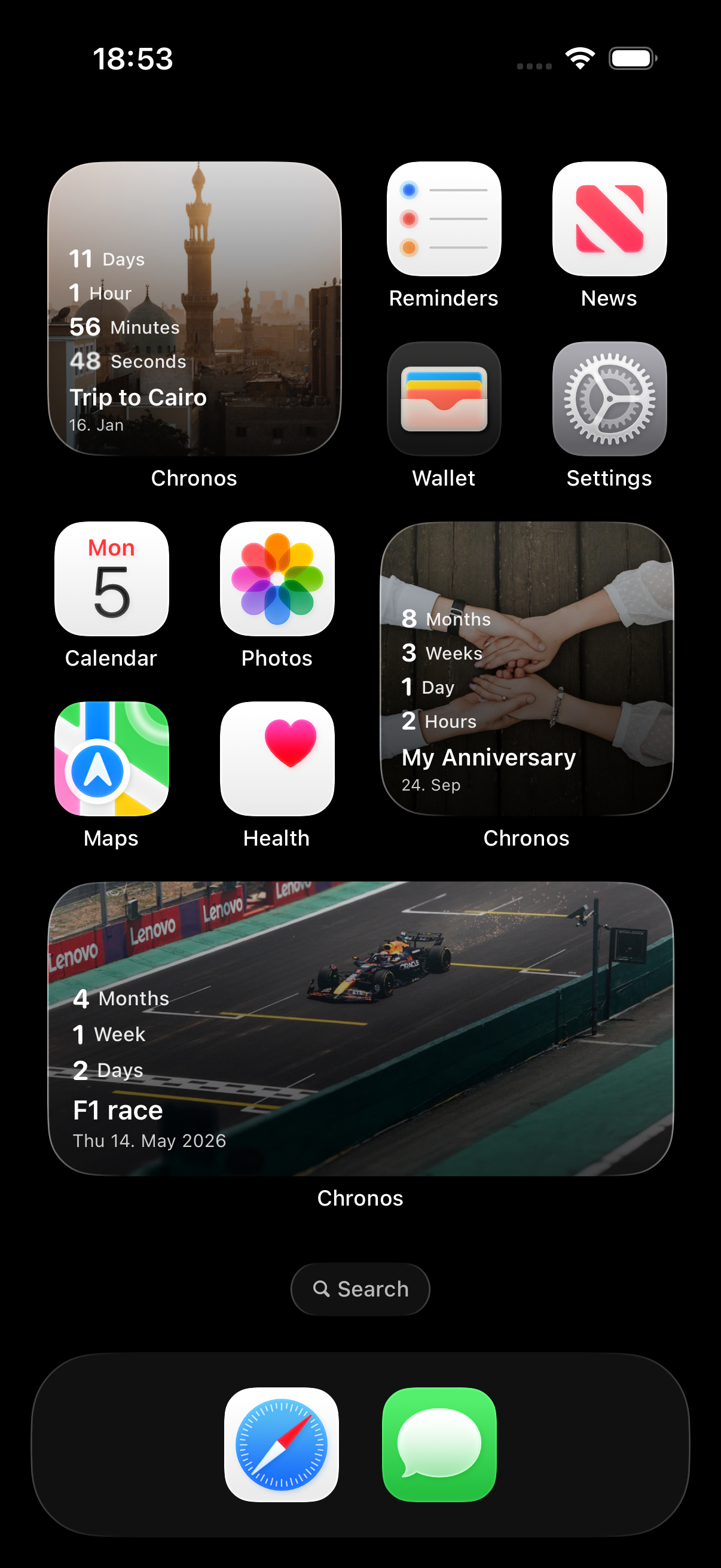Tap the 16. Jan date in Cairo widget
This screenshot has height=1568, width=721.
click(97, 425)
